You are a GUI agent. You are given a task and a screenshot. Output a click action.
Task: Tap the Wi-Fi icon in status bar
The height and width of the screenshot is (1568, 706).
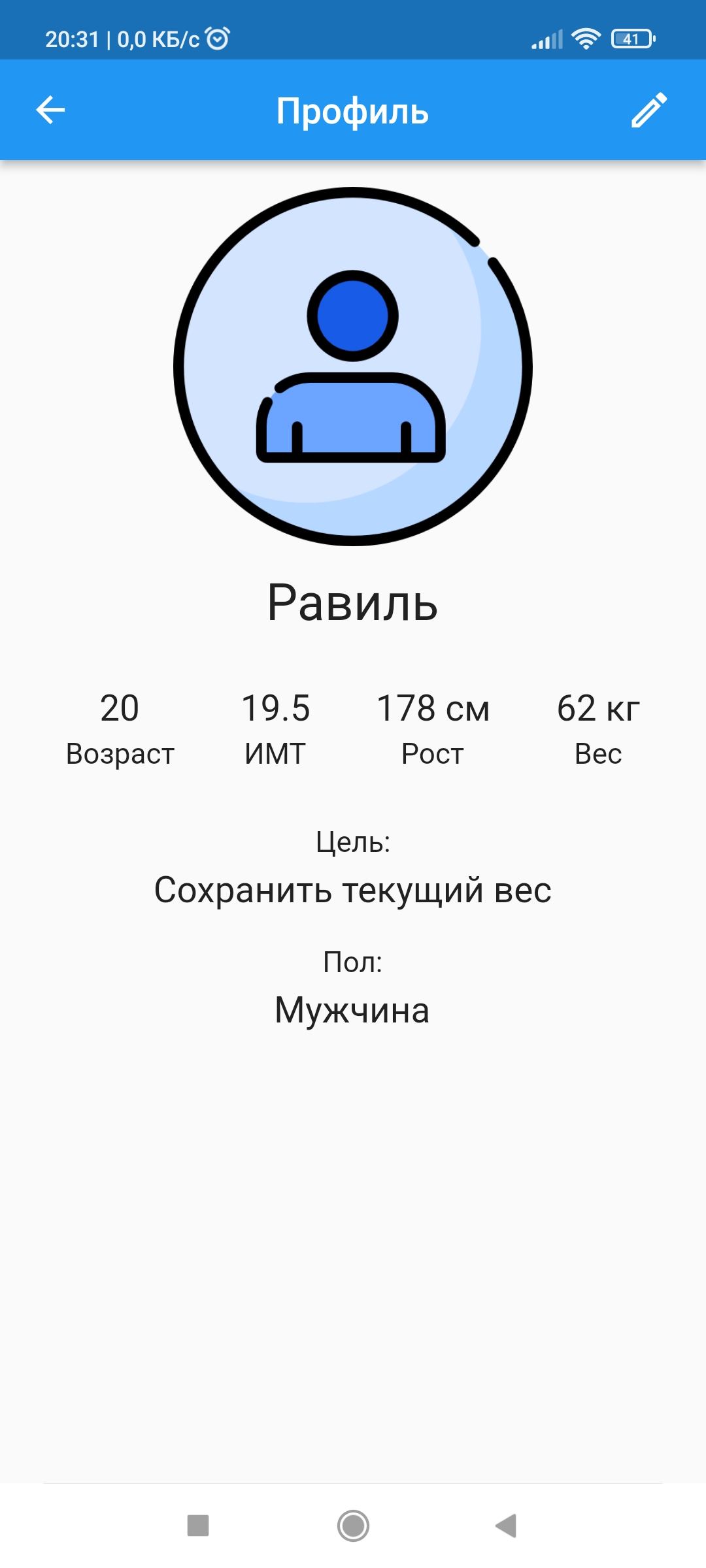tap(584, 39)
